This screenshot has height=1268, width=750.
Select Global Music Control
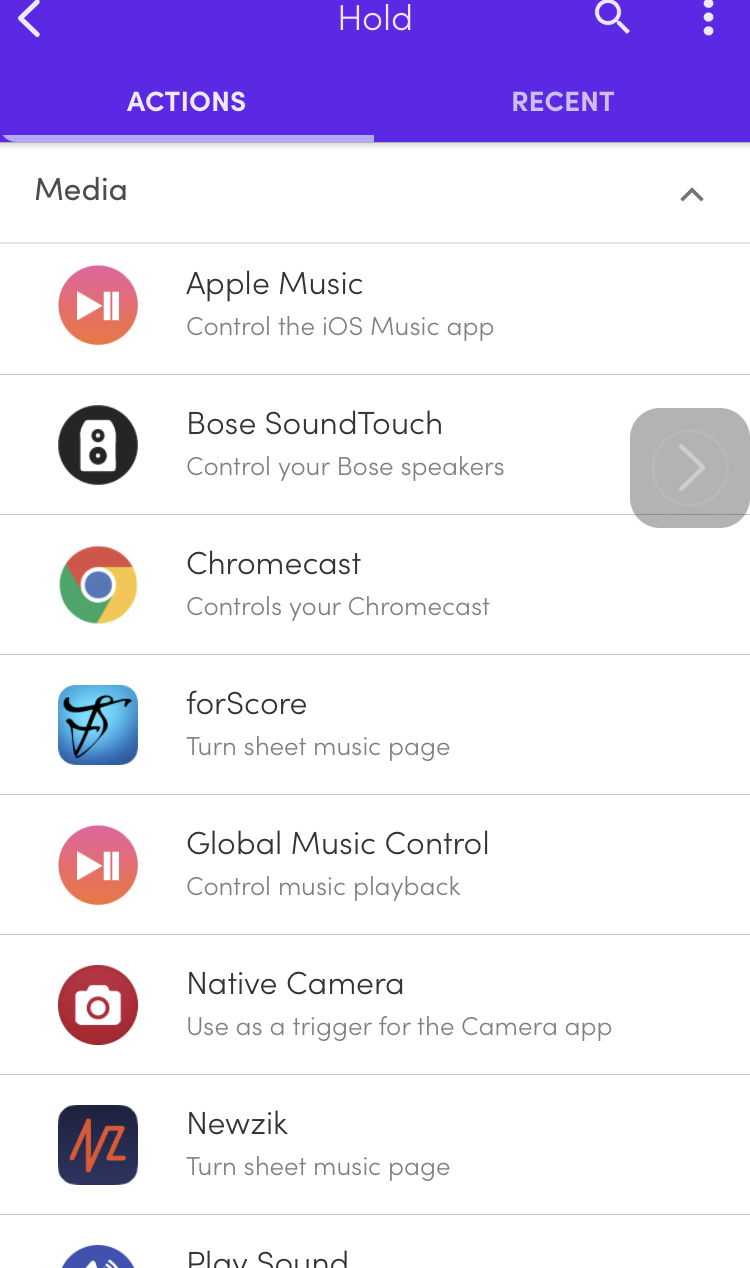pos(340,865)
